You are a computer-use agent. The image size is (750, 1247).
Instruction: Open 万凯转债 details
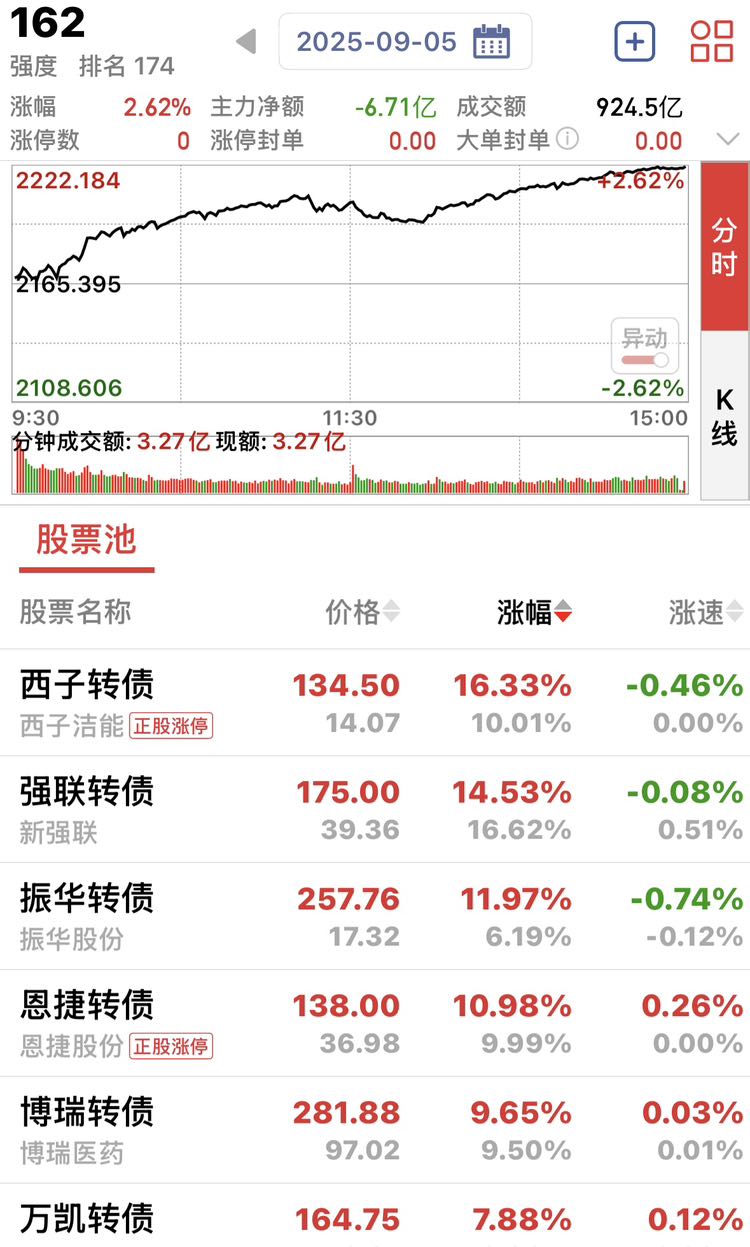(375, 1216)
